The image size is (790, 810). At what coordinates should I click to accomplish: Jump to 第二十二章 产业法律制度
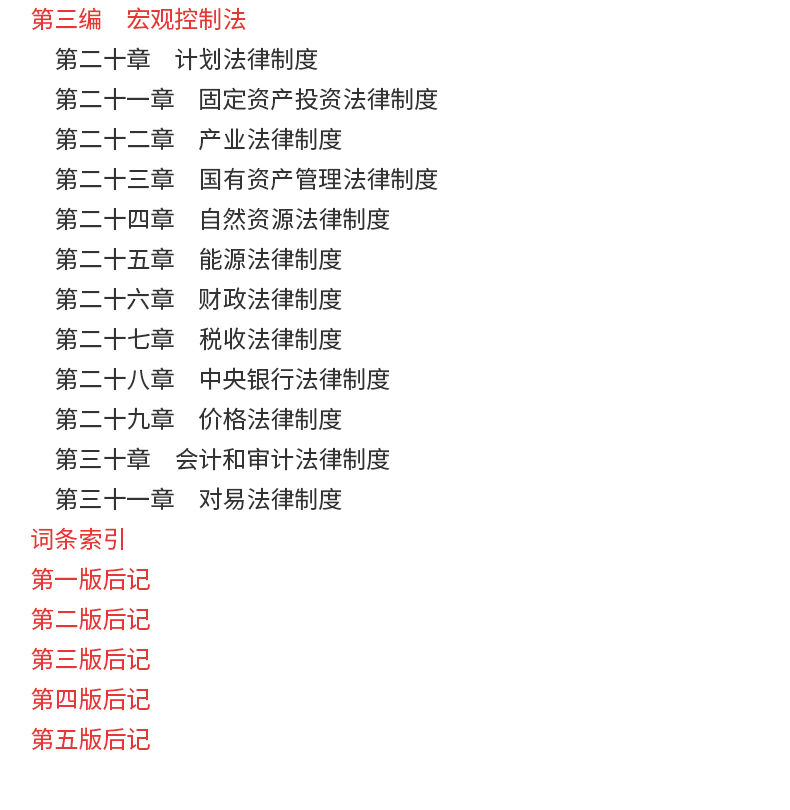pos(198,140)
